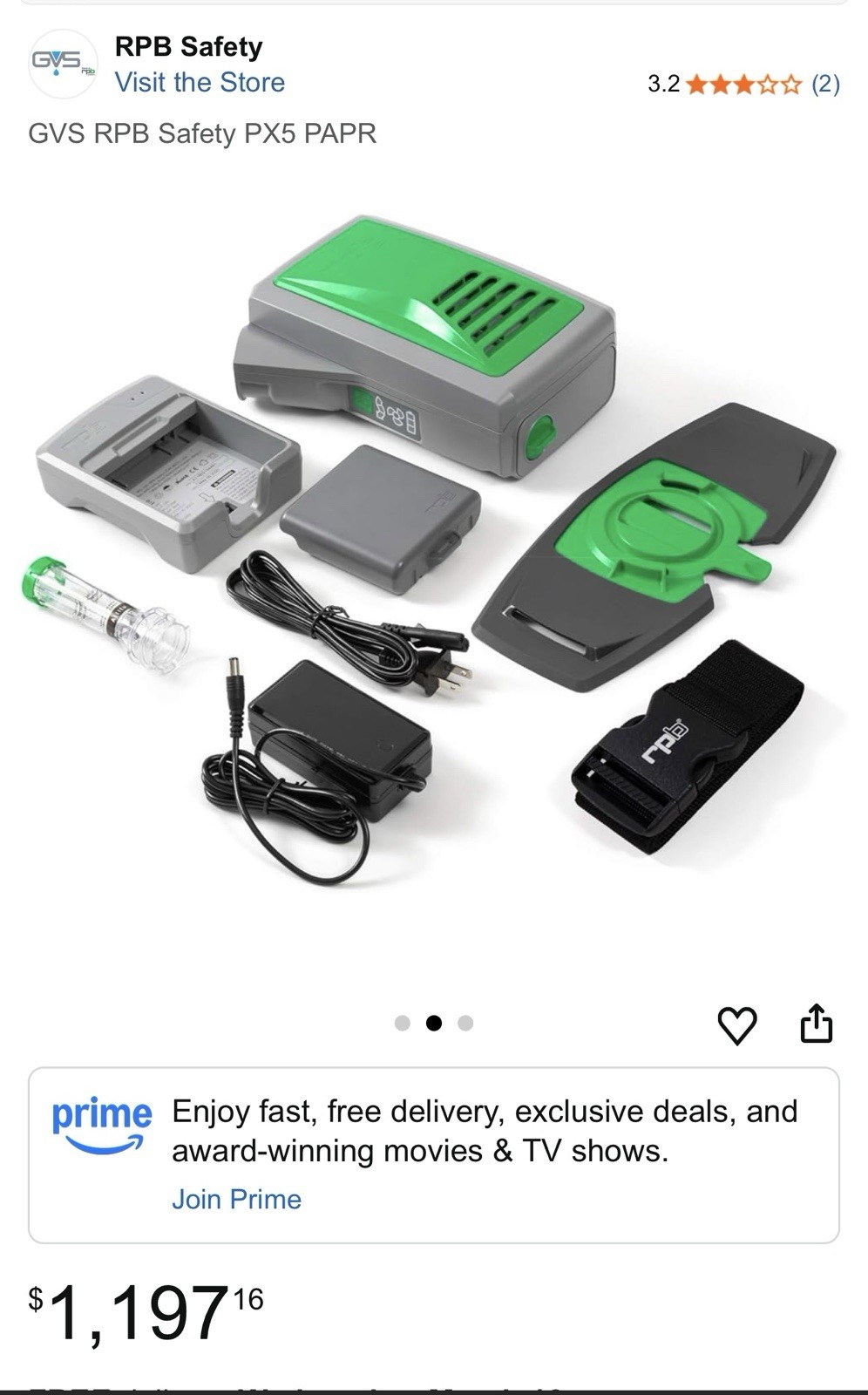View the 3.2 star customer ratings
Viewport: 868px width, 1395px height.
(743, 84)
